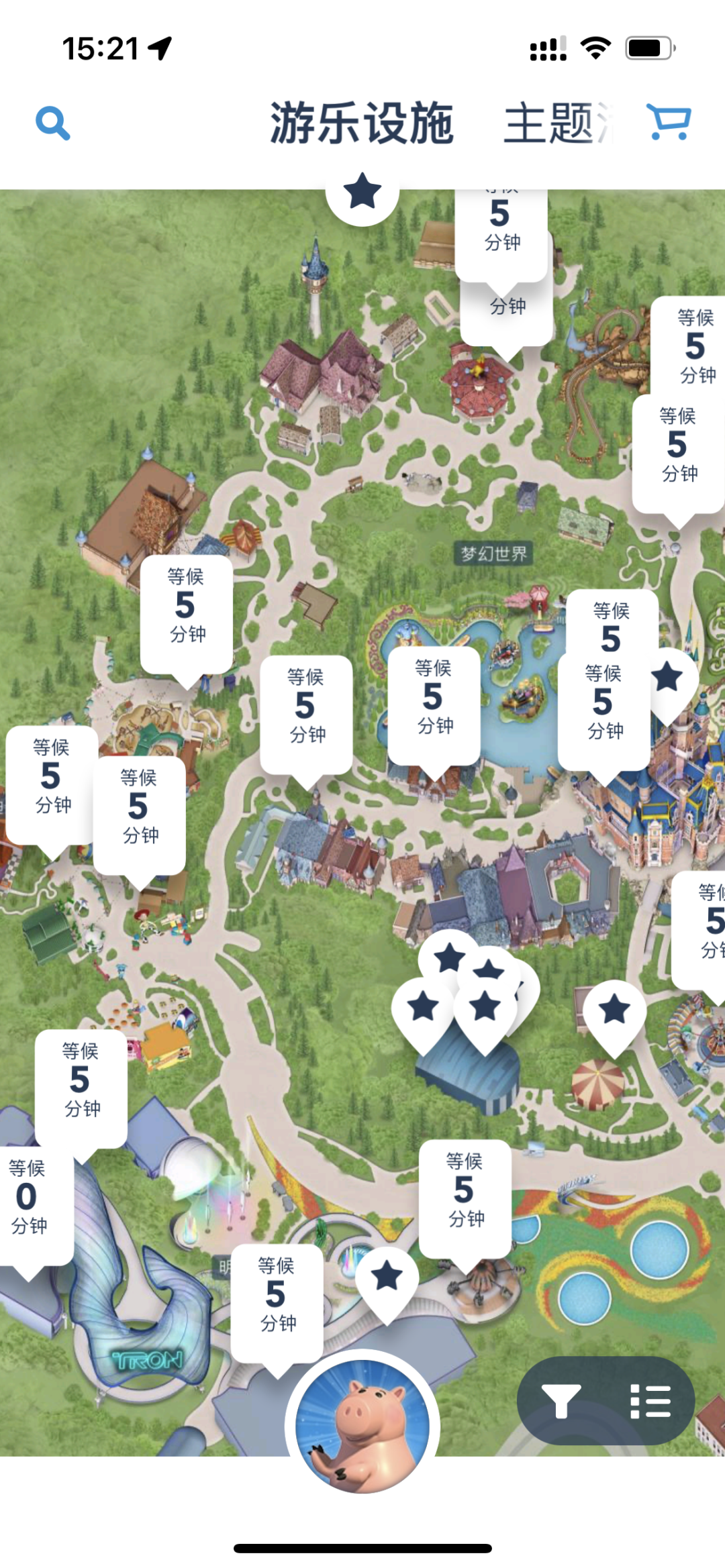Open the map filter funnel

561,1402
